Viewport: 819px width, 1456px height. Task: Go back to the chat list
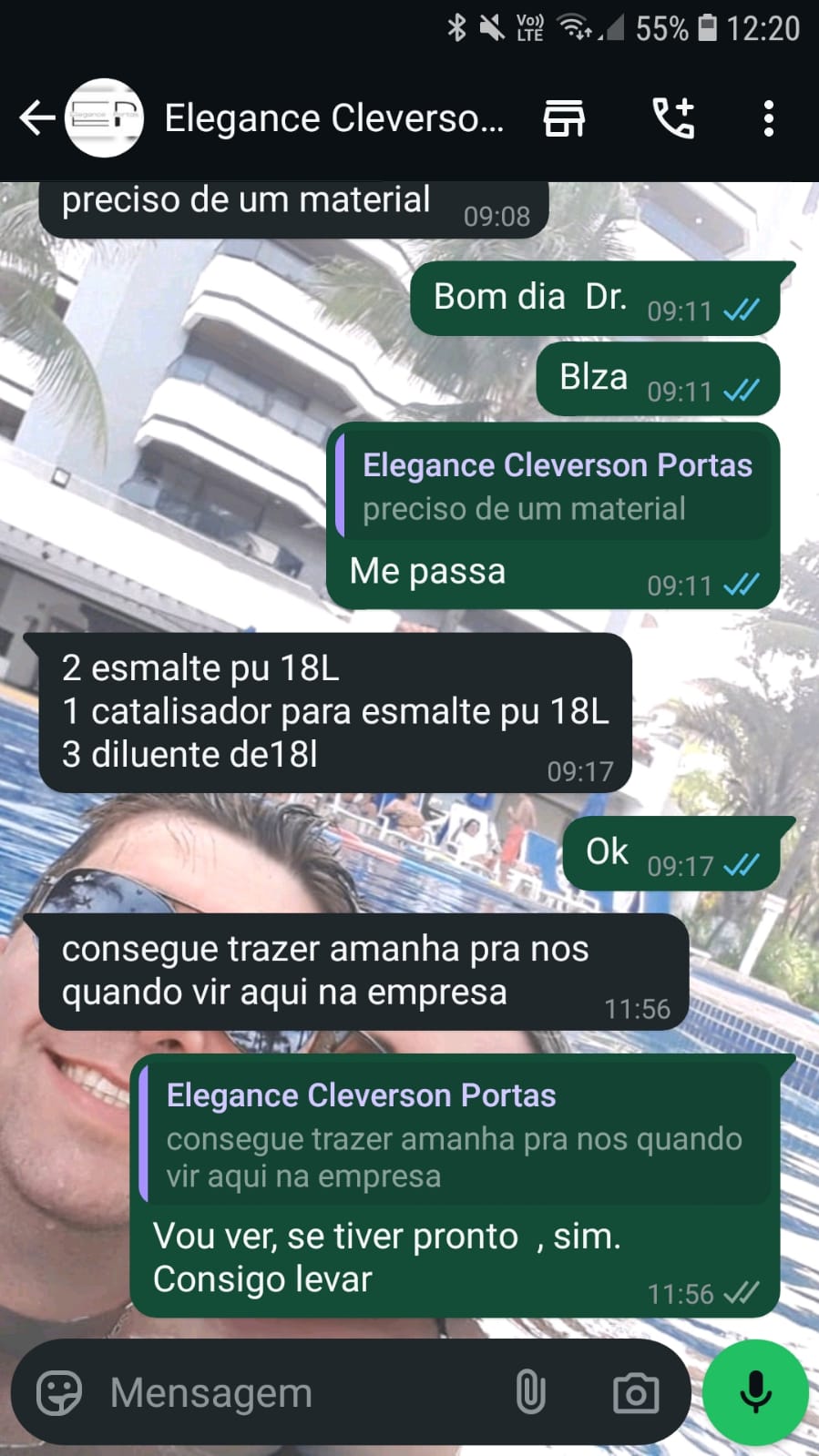click(36, 118)
